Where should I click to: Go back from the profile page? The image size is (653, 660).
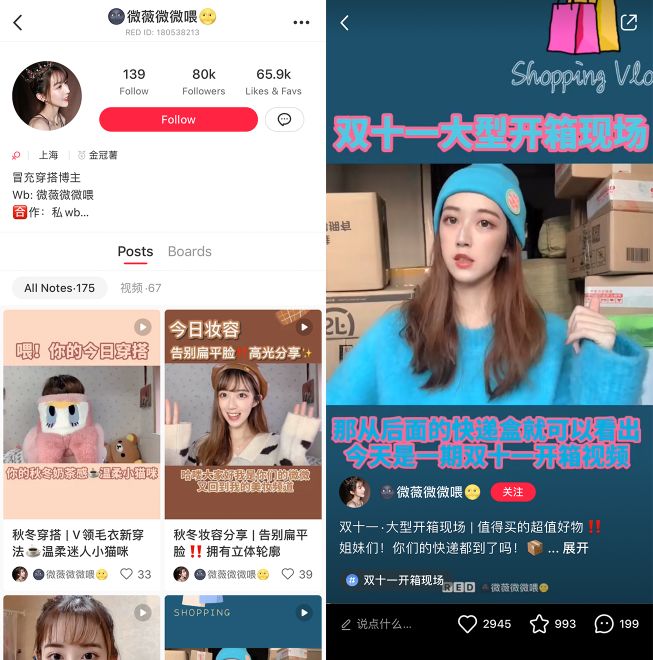click(x=18, y=22)
